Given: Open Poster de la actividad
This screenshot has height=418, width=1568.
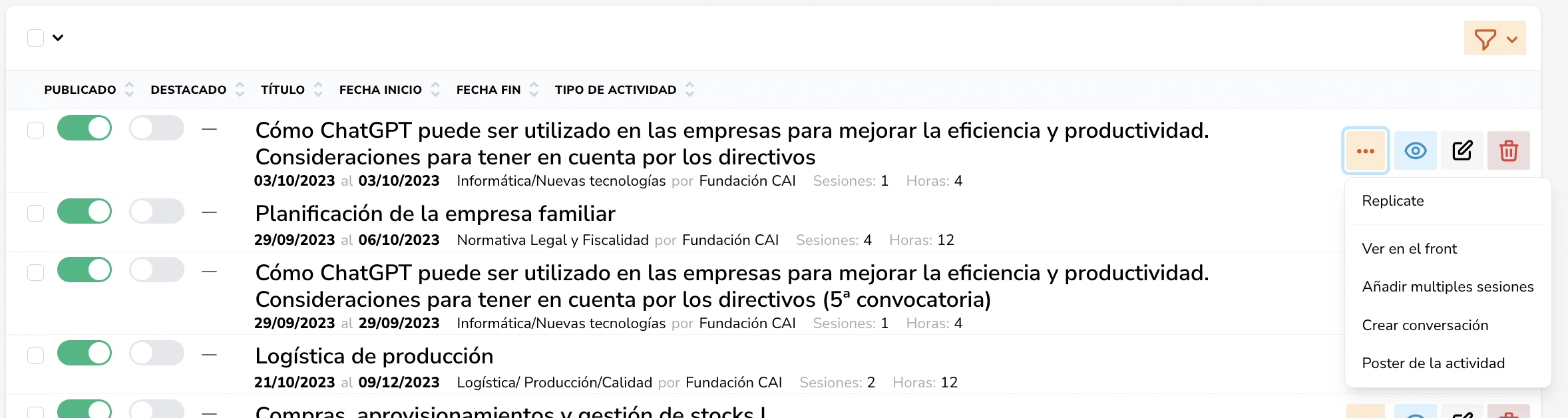Looking at the screenshot, I should click(1433, 363).
